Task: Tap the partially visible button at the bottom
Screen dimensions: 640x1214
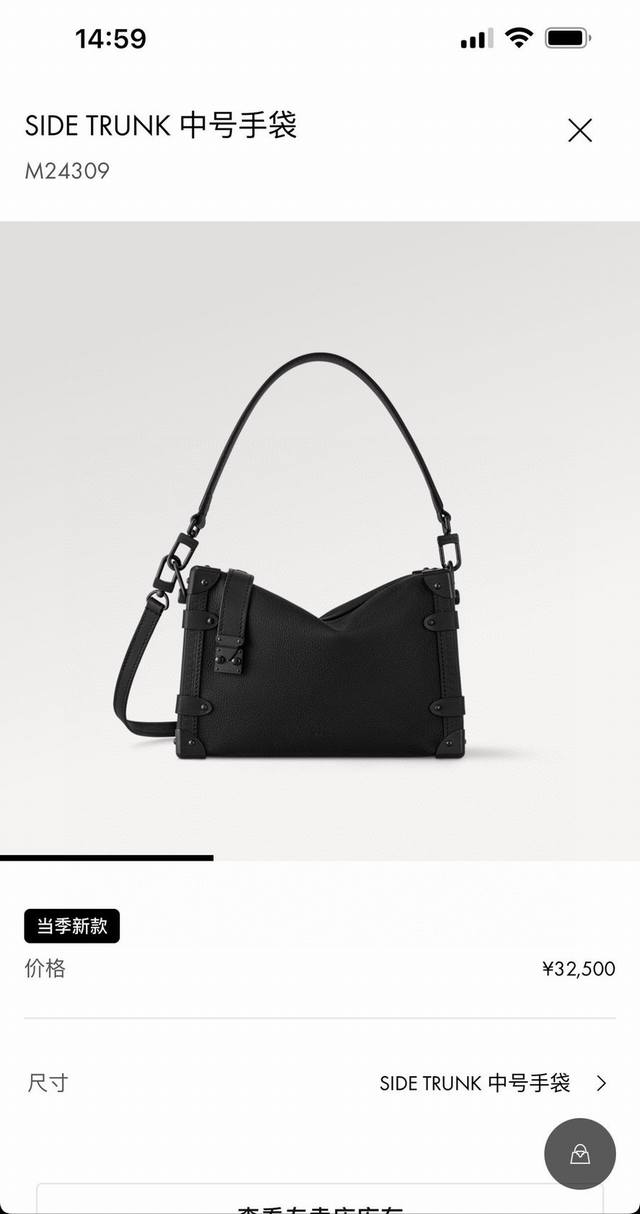Action: pos(320,1199)
